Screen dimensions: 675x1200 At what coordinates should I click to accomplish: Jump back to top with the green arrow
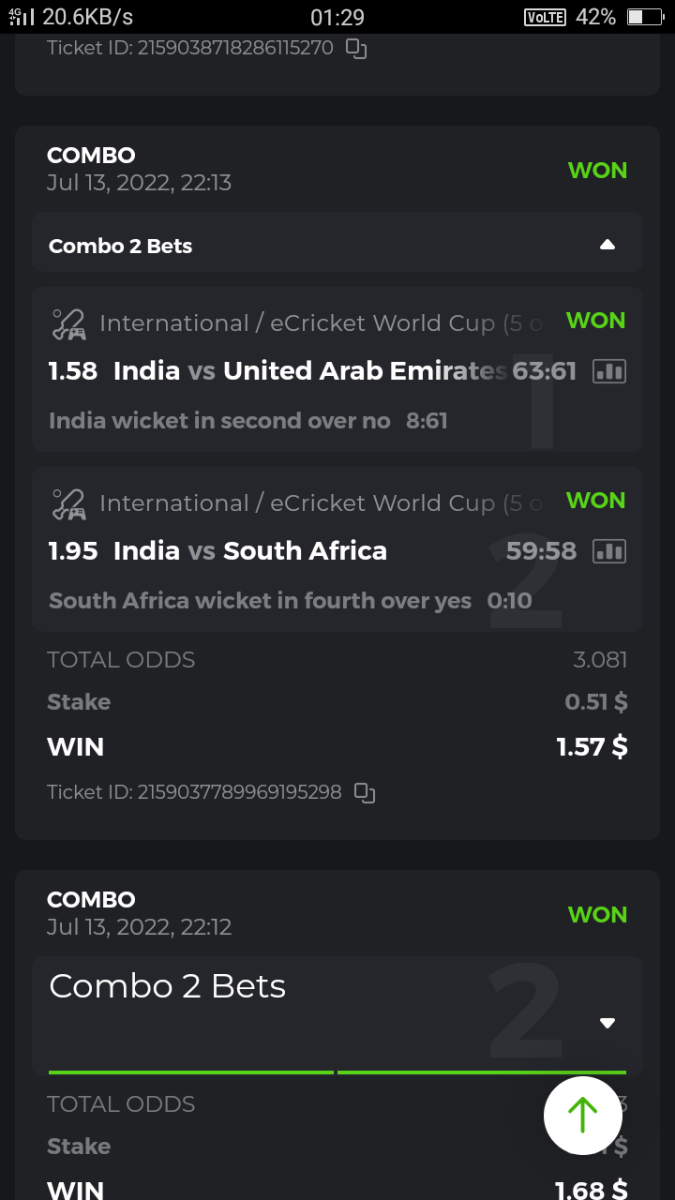point(583,1116)
